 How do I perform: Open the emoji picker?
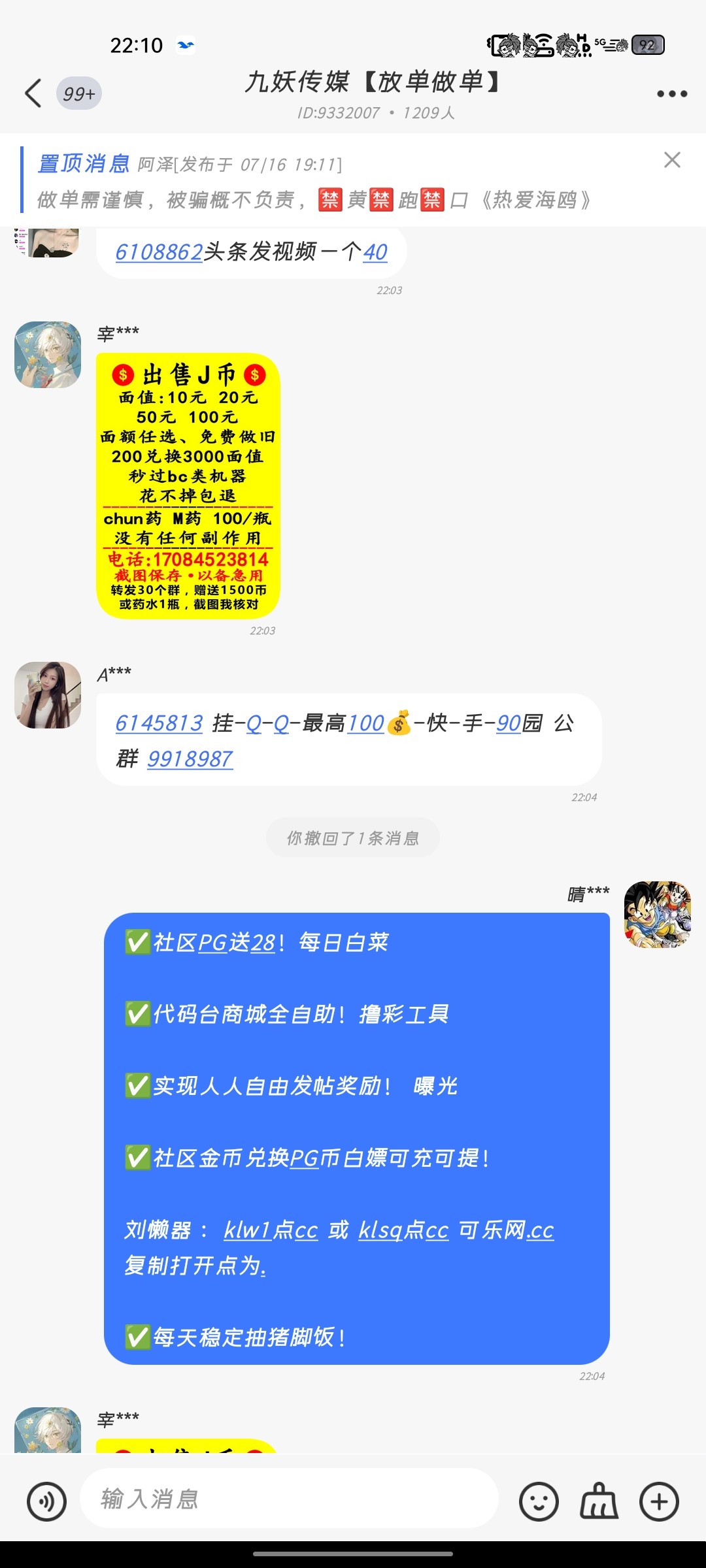(x=539, y=1501)
